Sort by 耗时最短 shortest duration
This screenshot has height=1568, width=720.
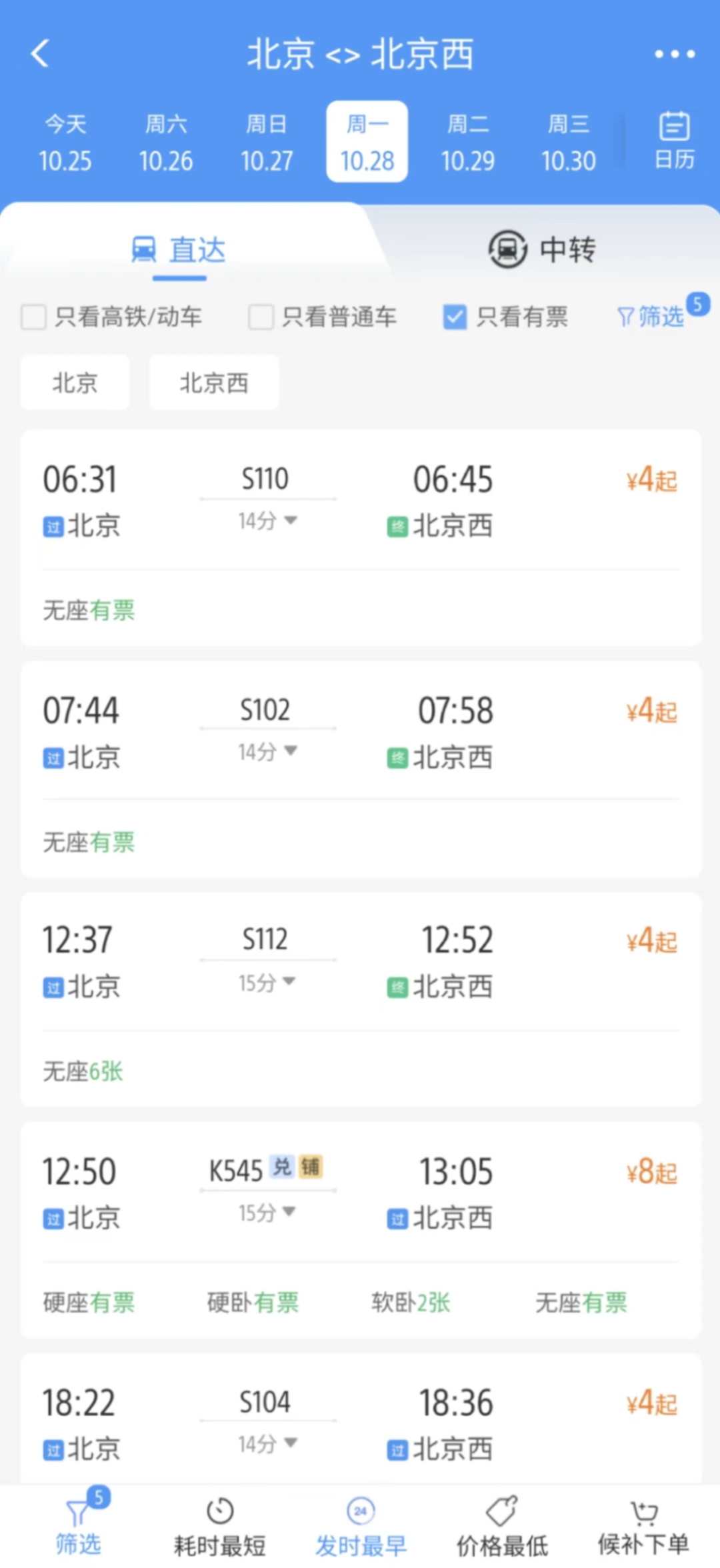219,1527
